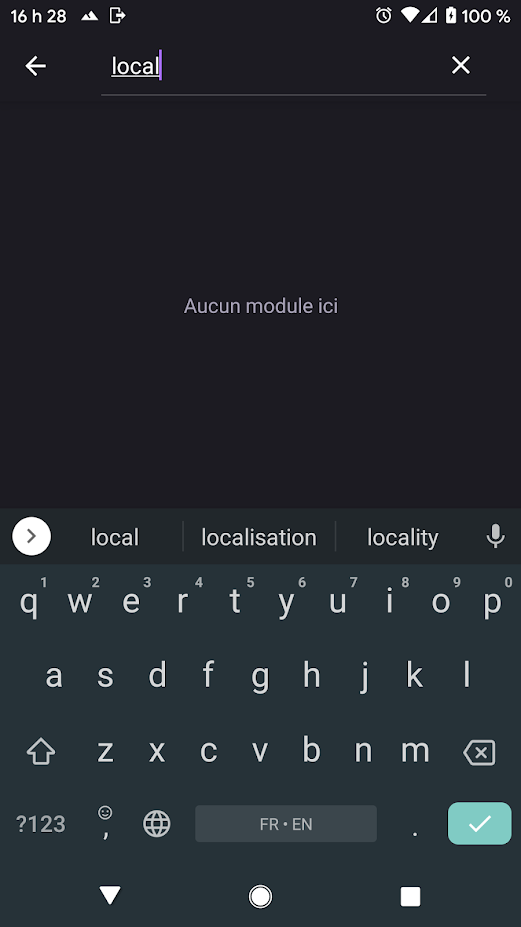This screenshot has width=521, height=927.
Task: Expand the keyboard suggestion strip arrow
Action: point(31,536)
